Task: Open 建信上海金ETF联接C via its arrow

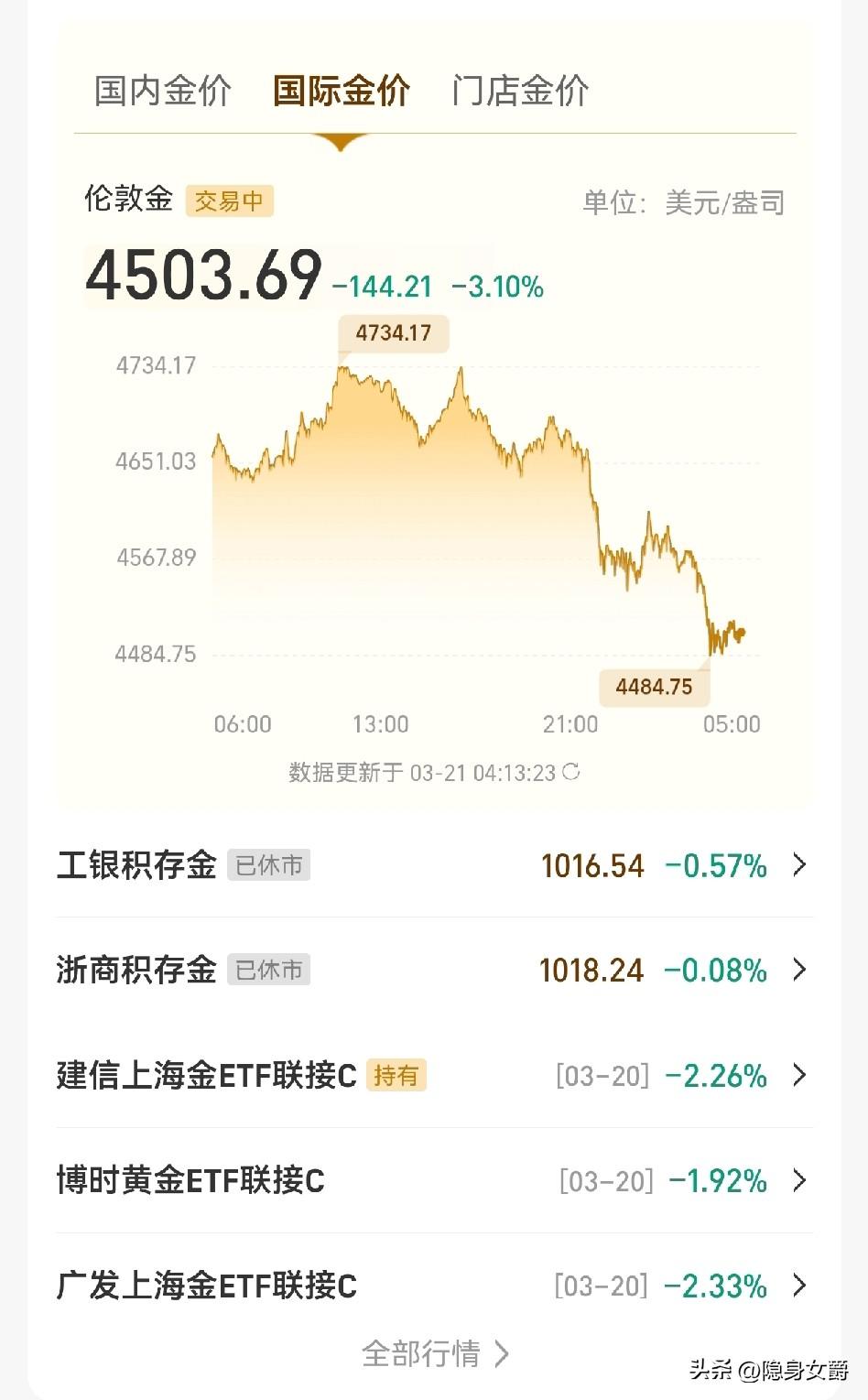Action: click(800, 1075)
